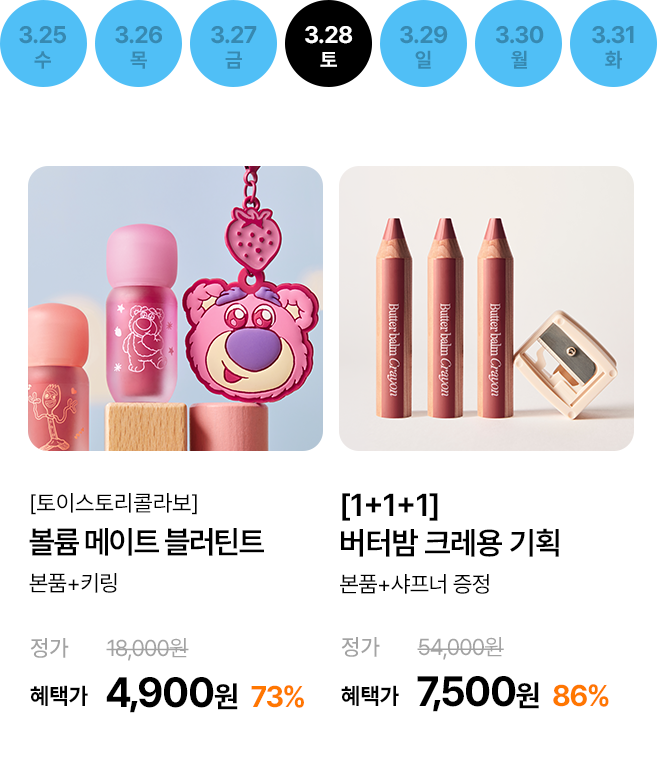Tap the selected 3.28 date tab

coord(329,46)
